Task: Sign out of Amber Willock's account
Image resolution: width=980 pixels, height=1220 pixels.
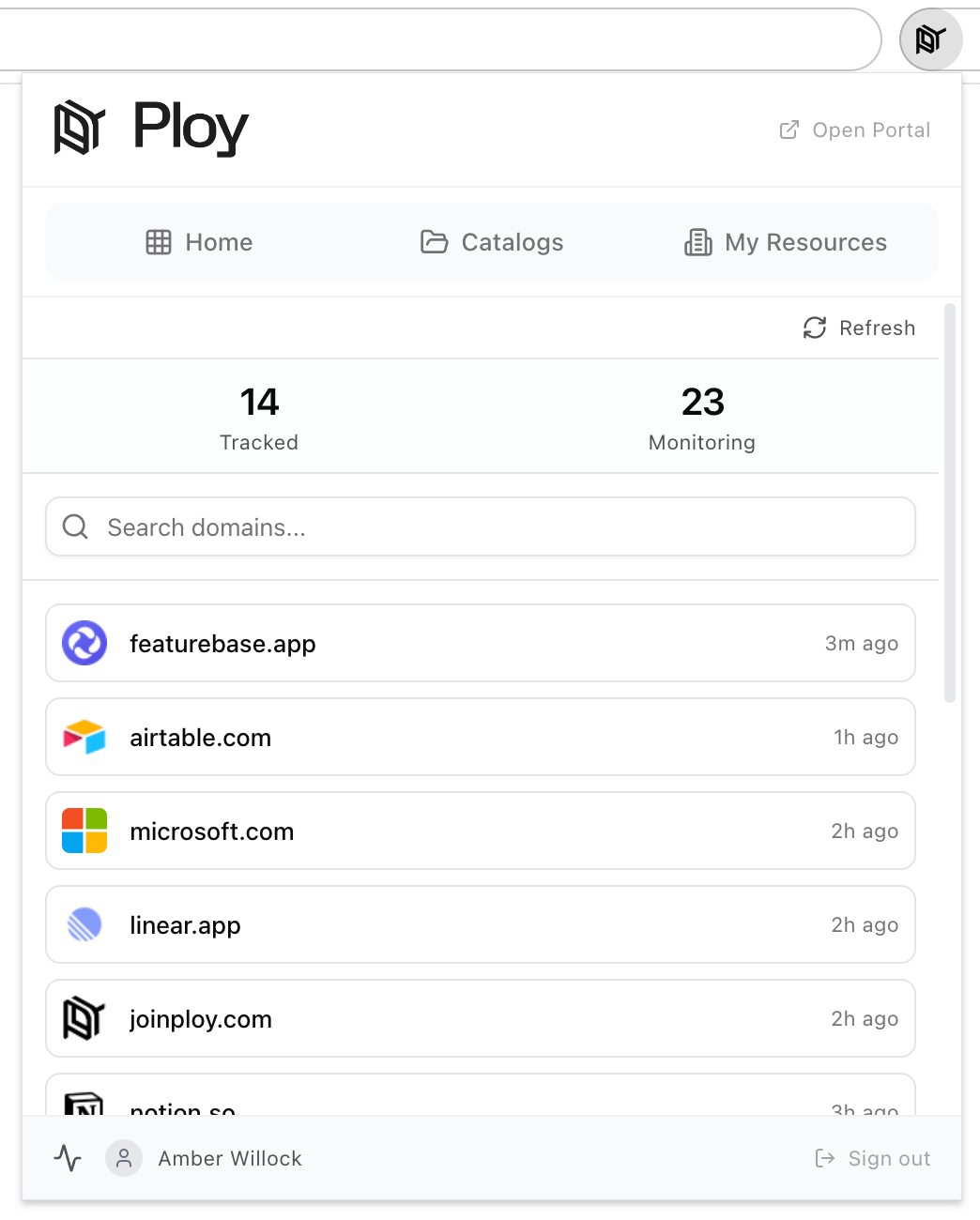Action: 873,1158
